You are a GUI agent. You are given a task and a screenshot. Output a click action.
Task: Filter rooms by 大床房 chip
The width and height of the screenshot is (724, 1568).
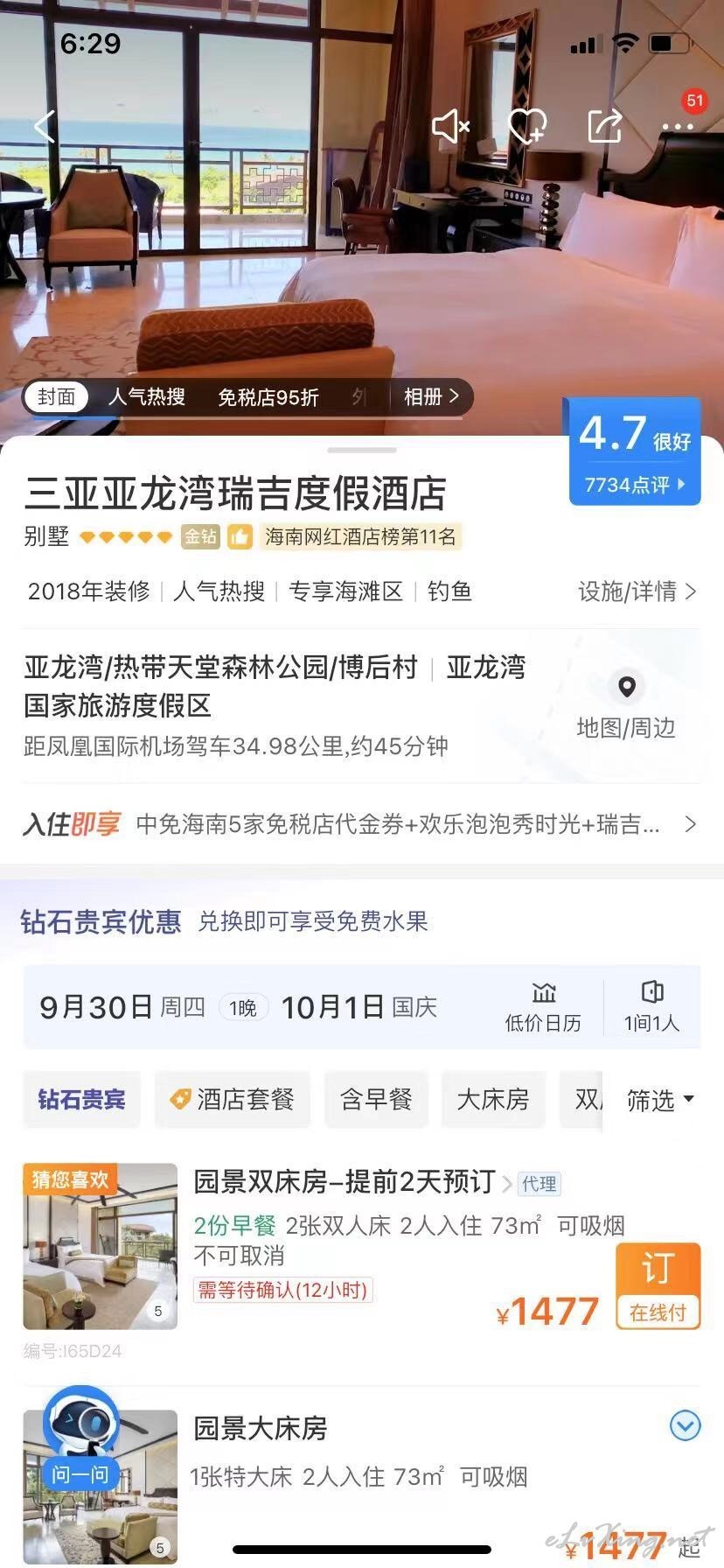(x=493, y=1099)
